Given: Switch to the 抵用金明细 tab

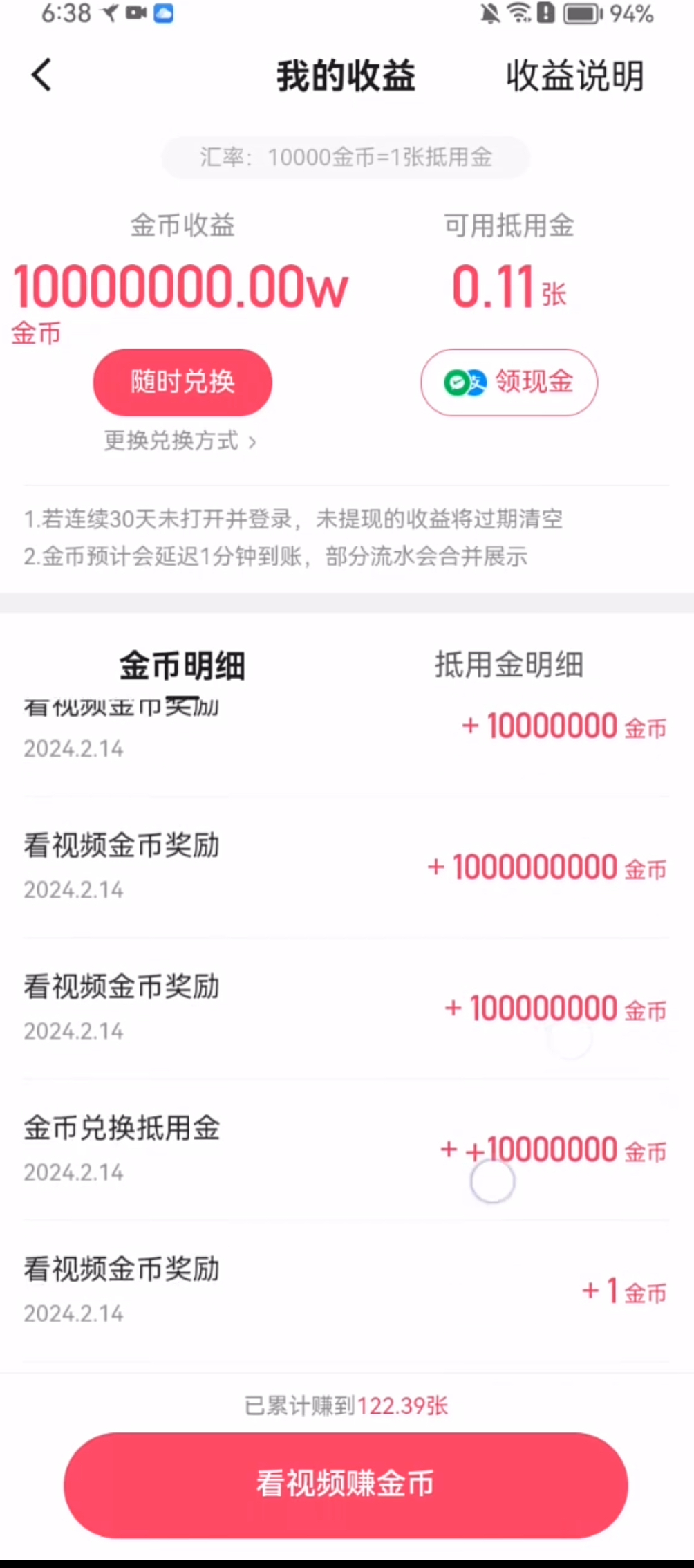Looking at the screenshot, I should coord(509,665).
